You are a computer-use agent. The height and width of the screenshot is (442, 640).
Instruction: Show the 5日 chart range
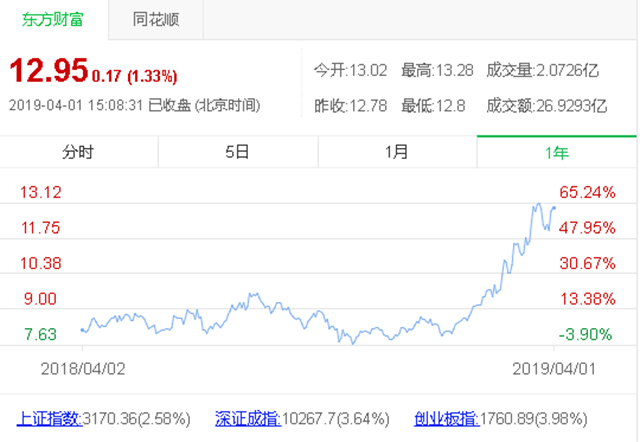tap(237, 152)
